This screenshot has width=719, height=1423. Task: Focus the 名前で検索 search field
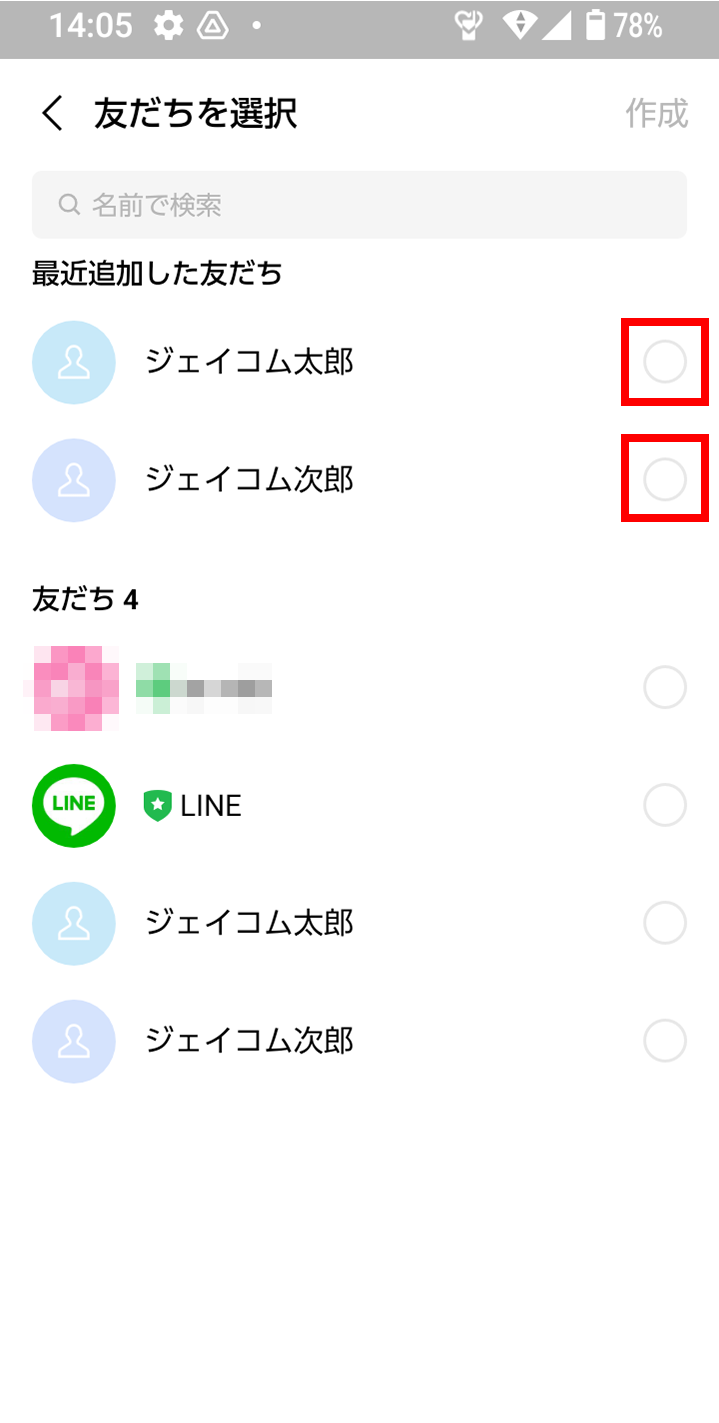click(359, 205)
